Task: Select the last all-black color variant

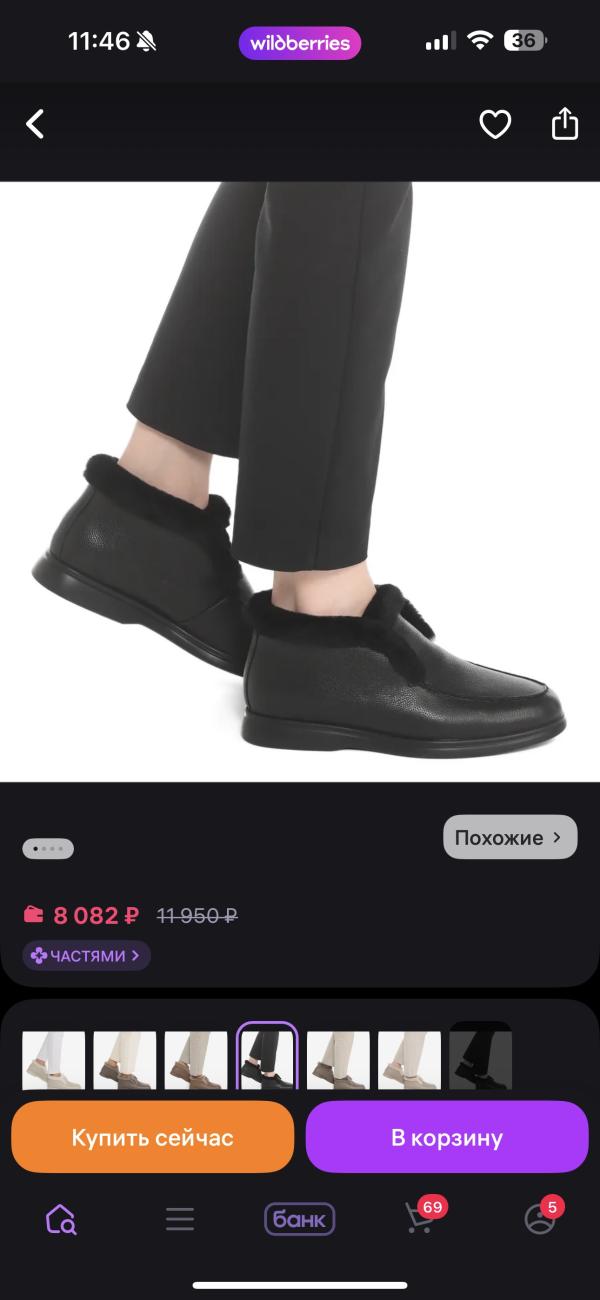Action: pyautogui.click(x=481, y=1060)
